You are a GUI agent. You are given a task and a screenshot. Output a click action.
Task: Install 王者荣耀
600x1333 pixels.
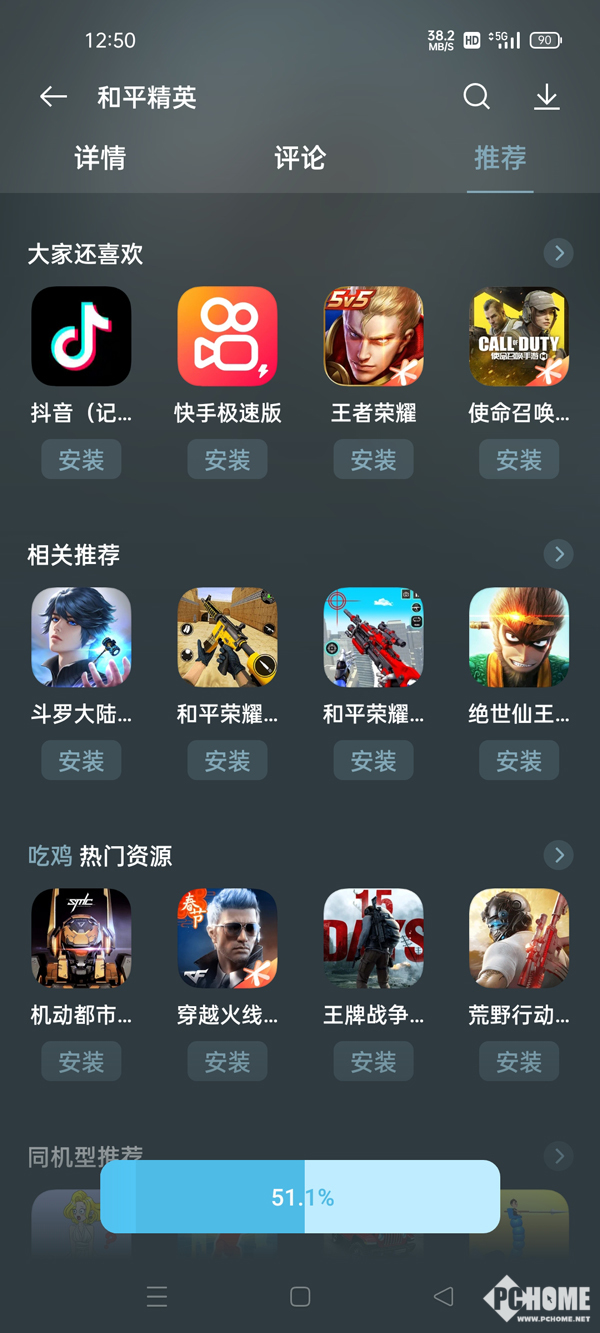click(x=373, y=460)
